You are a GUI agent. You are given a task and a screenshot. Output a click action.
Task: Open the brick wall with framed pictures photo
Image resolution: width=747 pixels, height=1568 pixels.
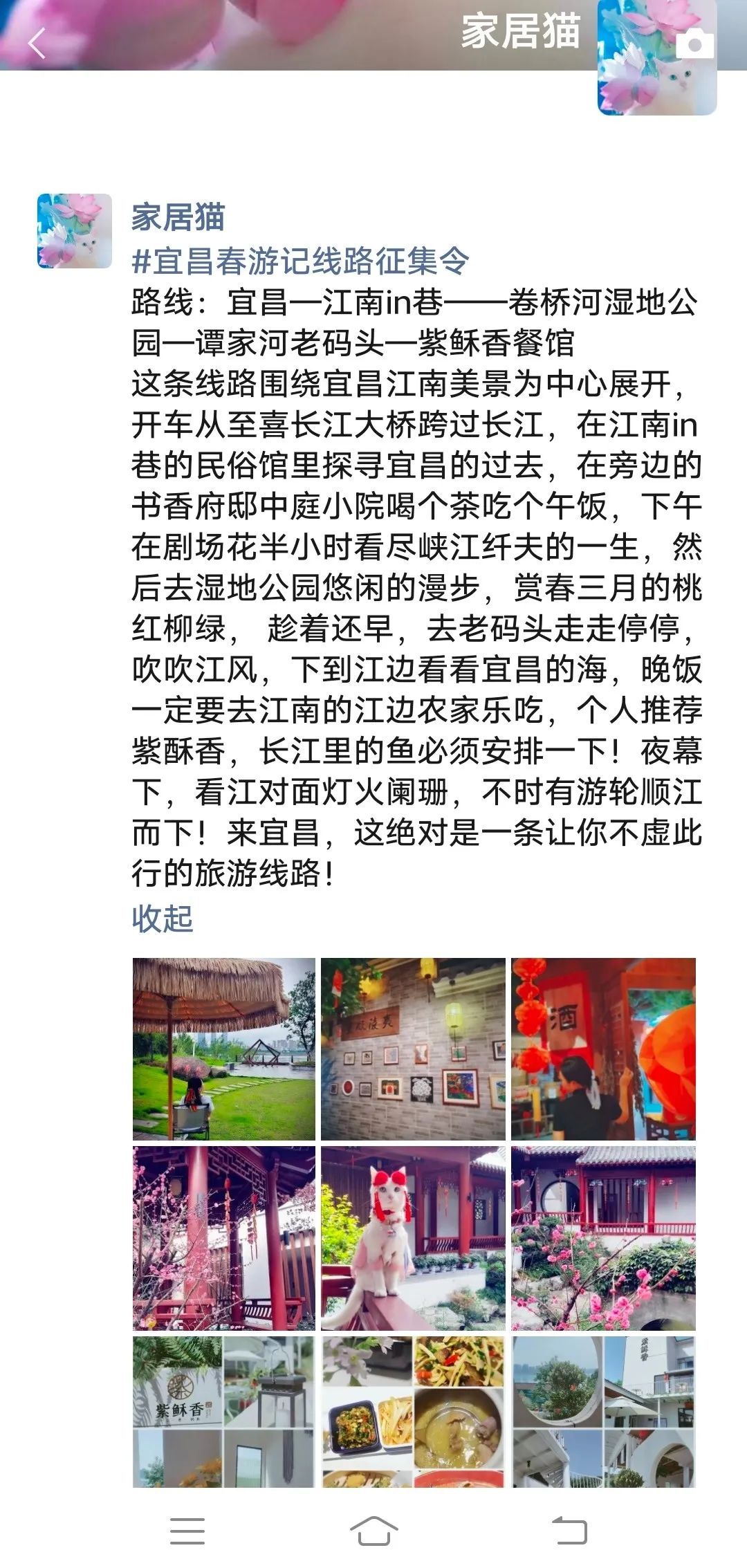[x=413, y=1049]
